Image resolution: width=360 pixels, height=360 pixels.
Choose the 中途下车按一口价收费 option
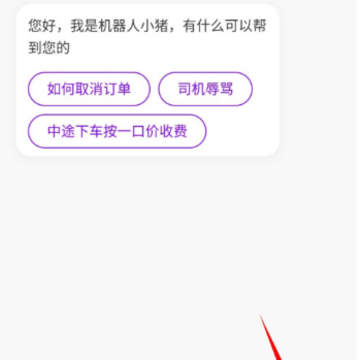(x=117, y=131)
